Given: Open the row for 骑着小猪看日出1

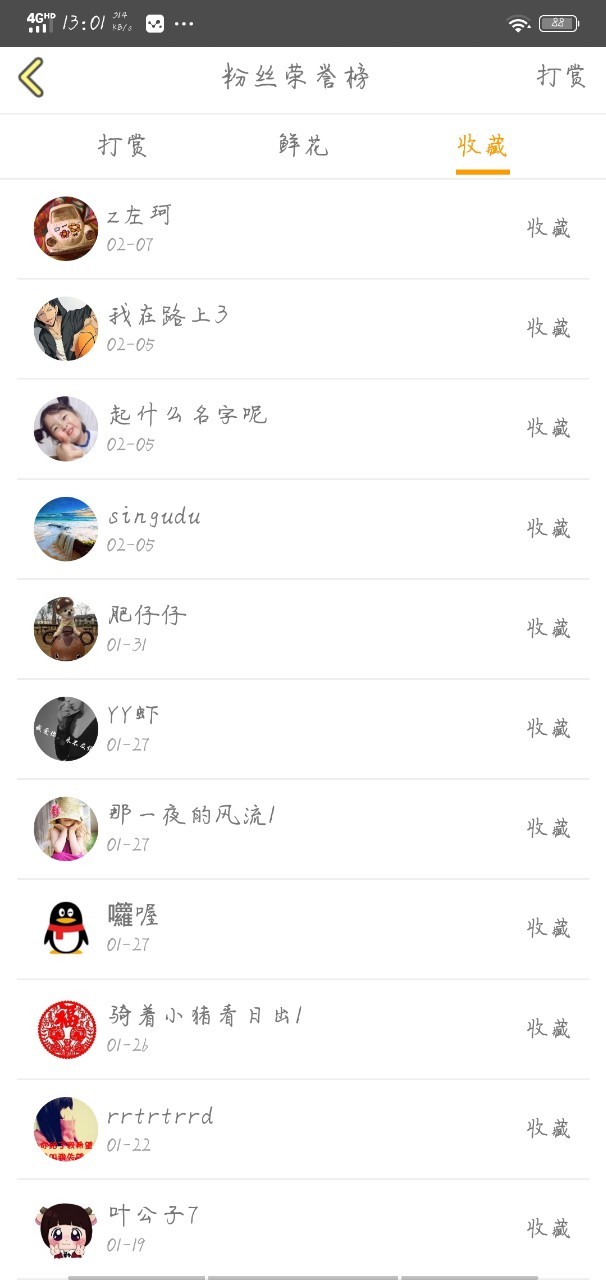Looking at the screenshot, I should point(303,1029).
